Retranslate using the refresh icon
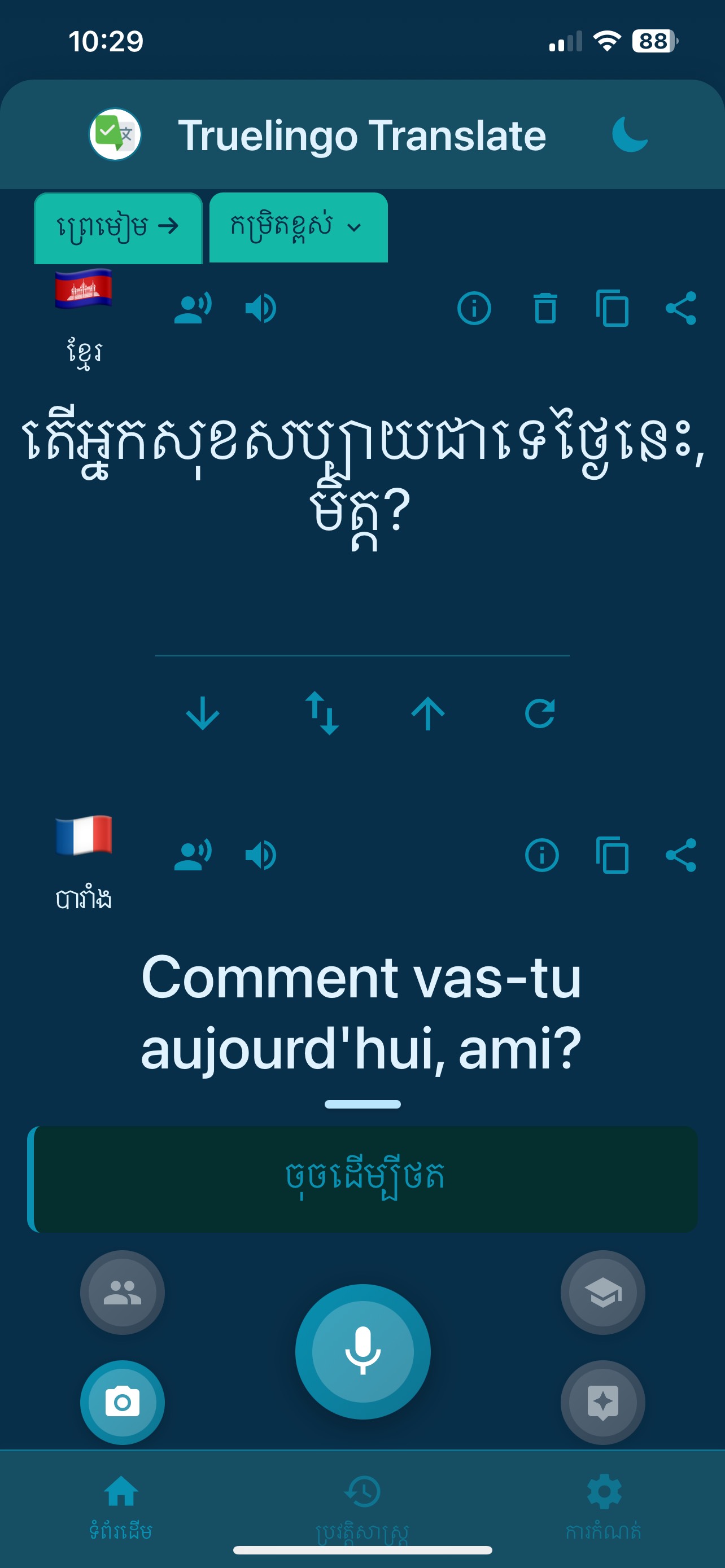 point(539,713)
